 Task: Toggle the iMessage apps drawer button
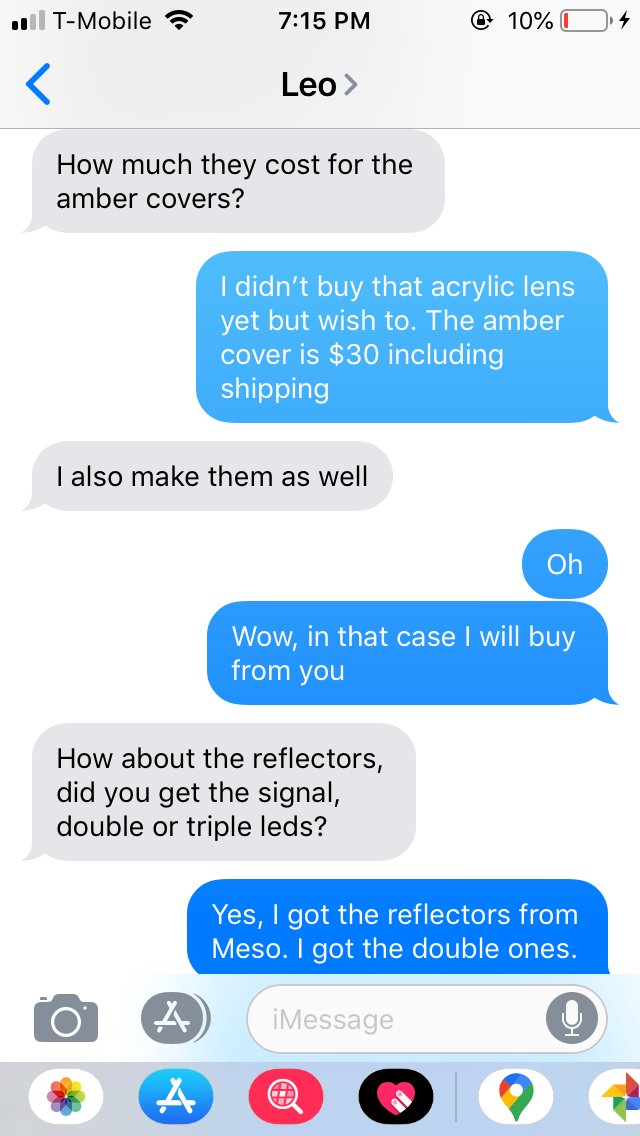pos(173,1019)
